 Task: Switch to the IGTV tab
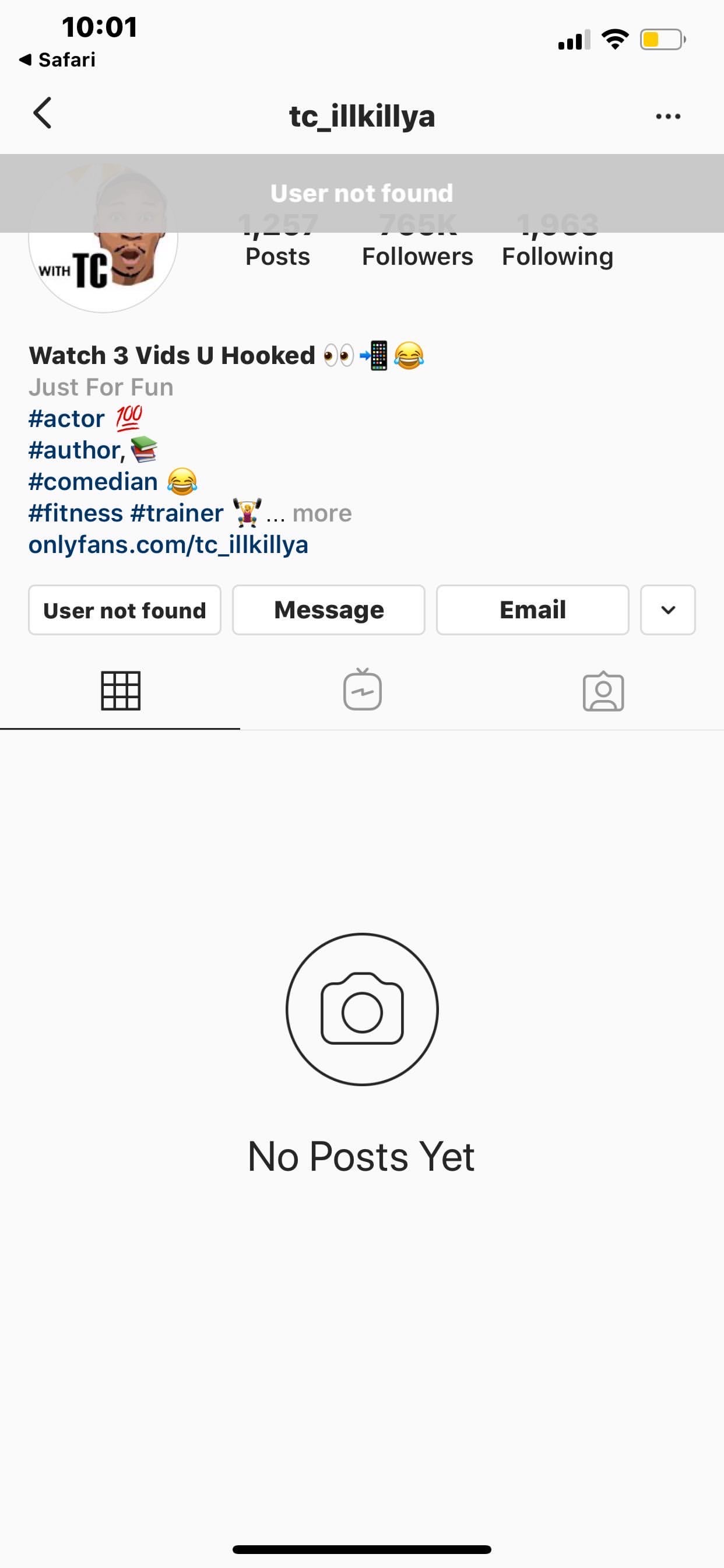[362, 691]
